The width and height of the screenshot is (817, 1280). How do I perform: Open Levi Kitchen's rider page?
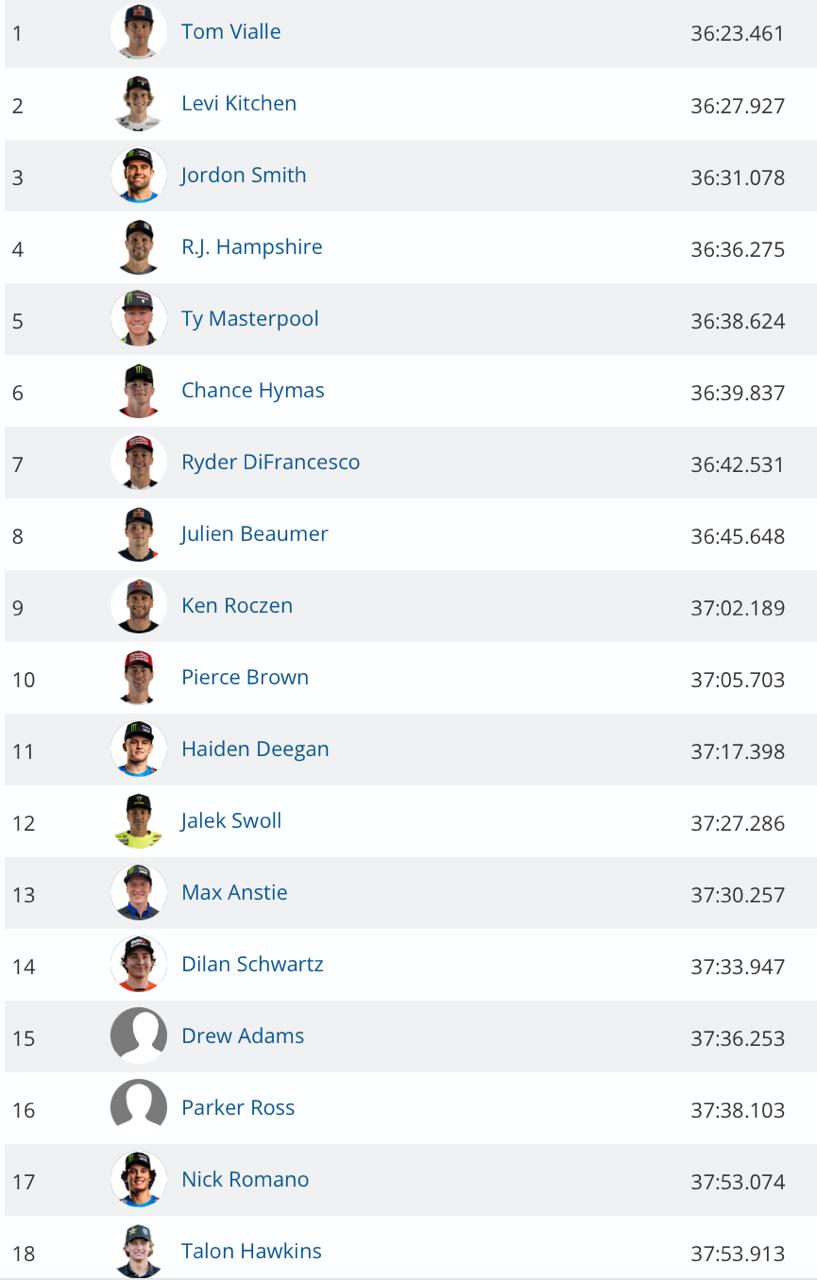239,103
